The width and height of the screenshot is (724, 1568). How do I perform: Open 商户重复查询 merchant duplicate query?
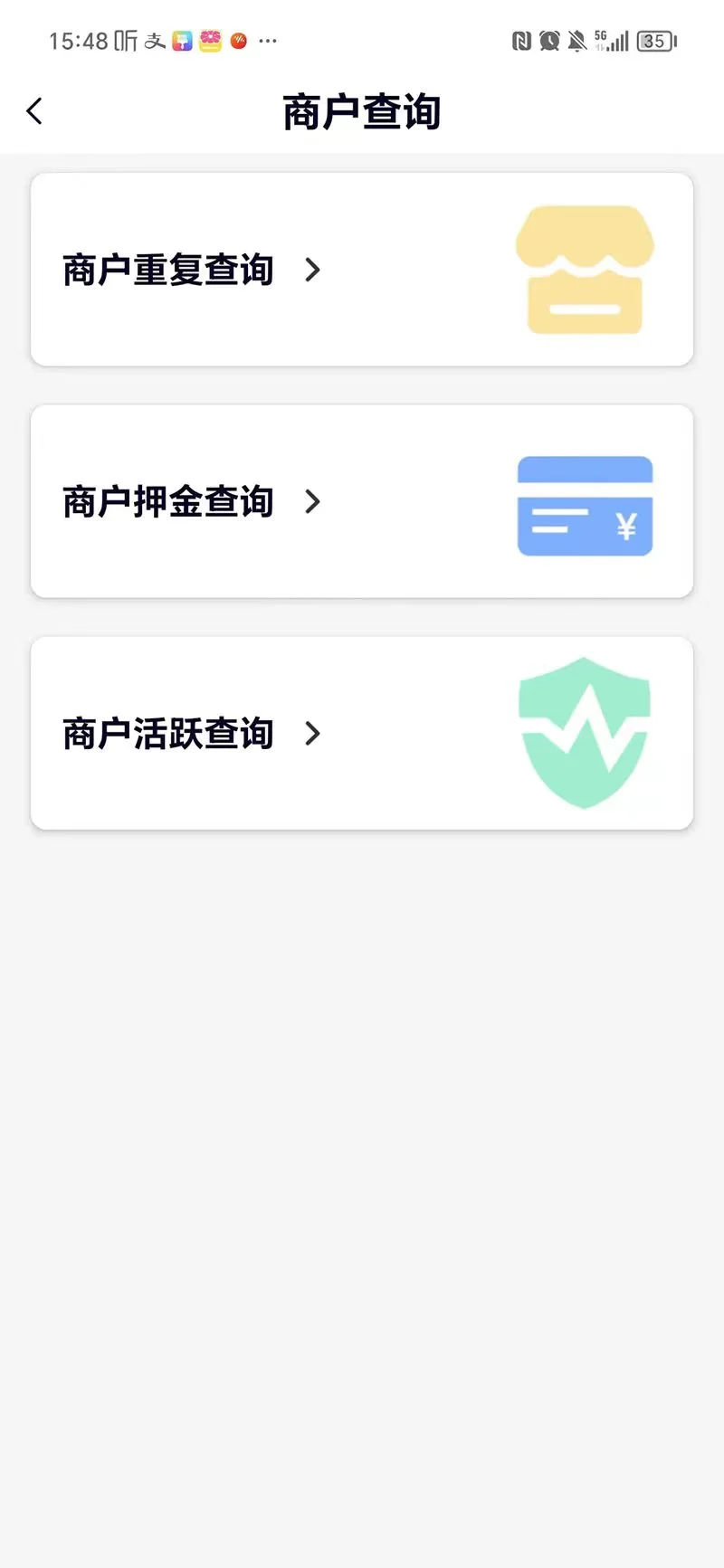click(167, 270)
